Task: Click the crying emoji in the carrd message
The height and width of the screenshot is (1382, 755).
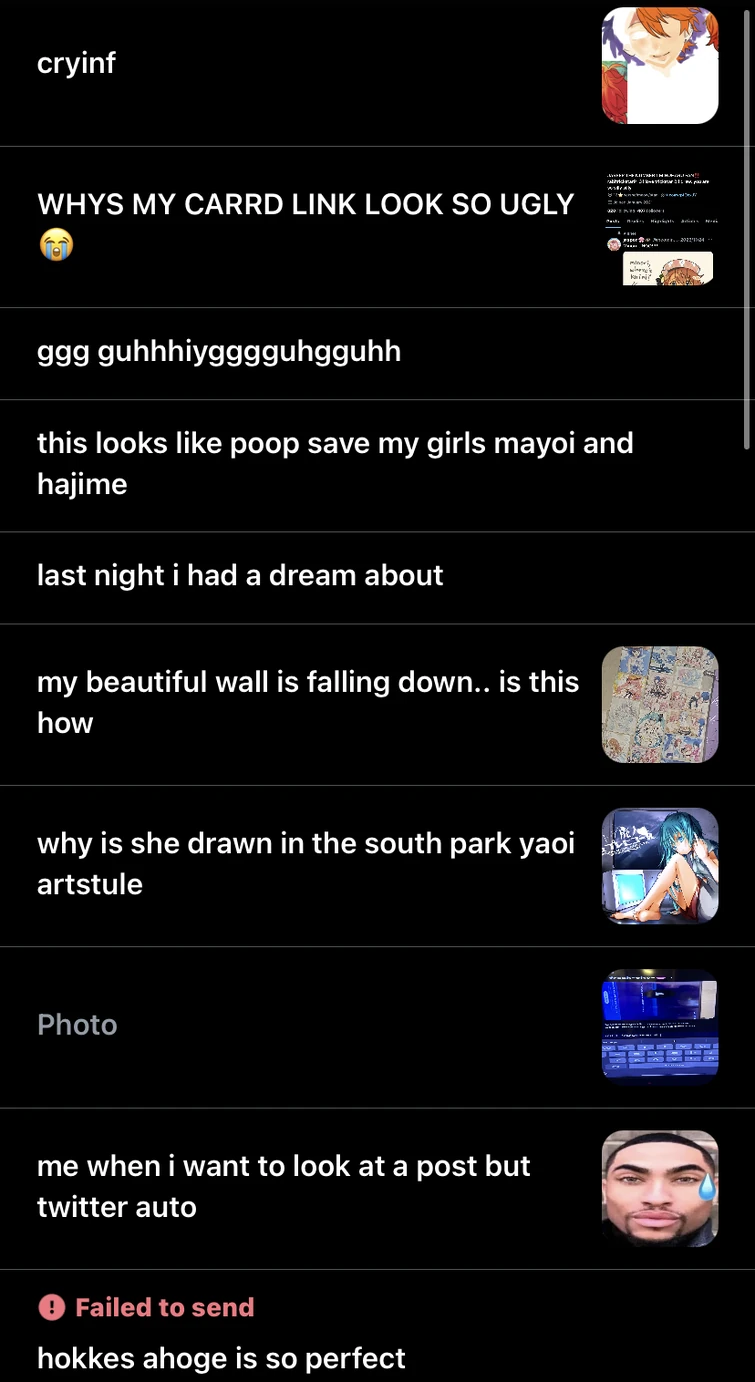Action: [56, 244]
